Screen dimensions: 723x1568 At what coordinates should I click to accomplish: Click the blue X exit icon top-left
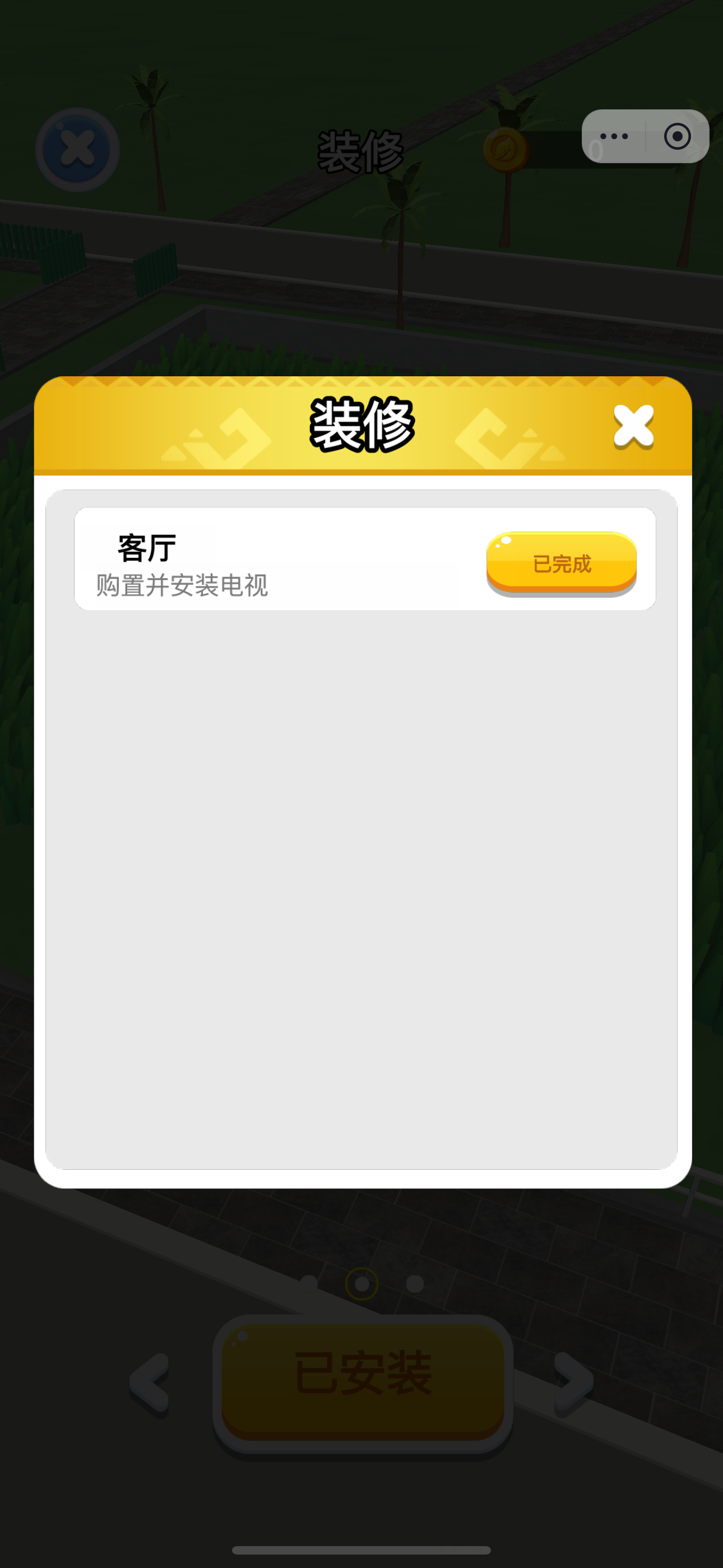(x=77, y=148)
